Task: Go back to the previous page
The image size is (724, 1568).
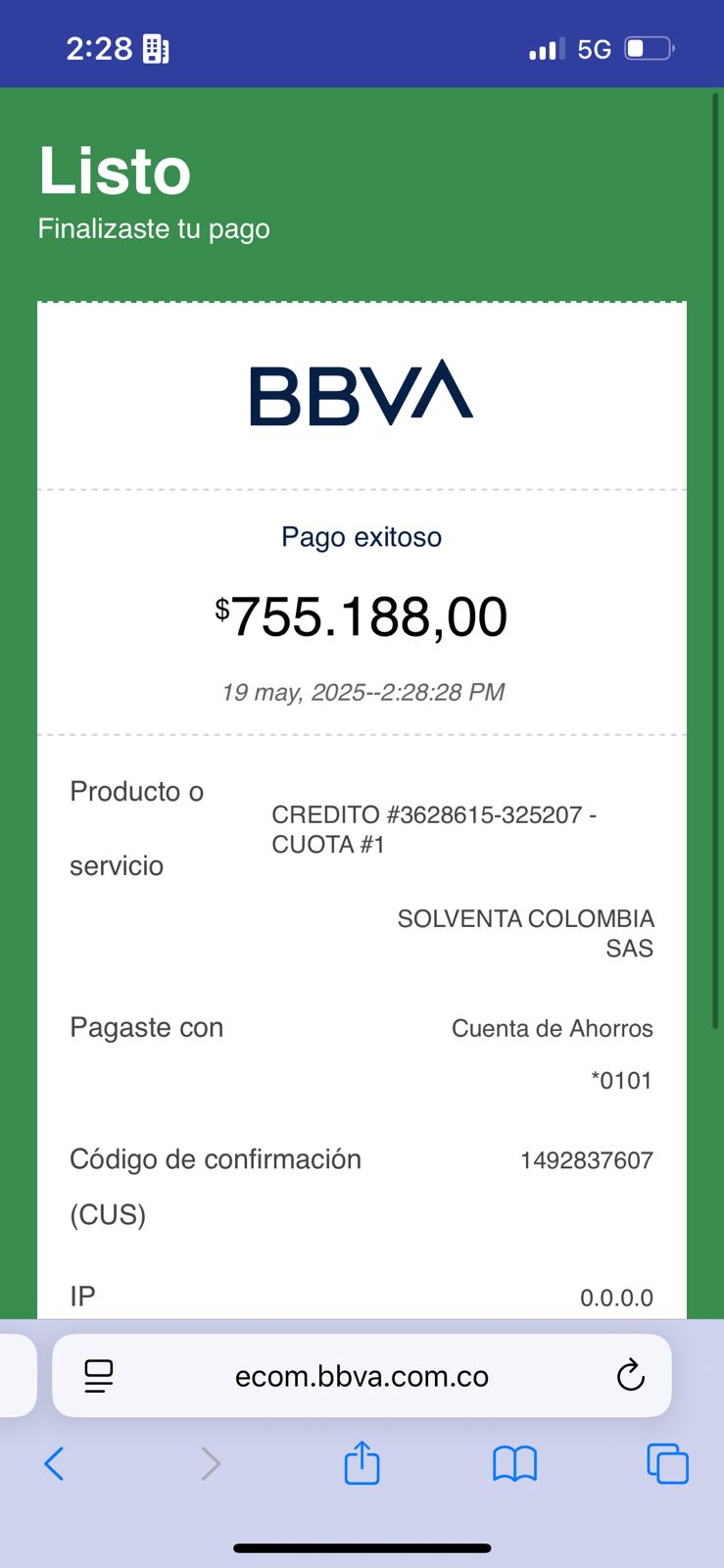Action: click(x=55, y=1464)
